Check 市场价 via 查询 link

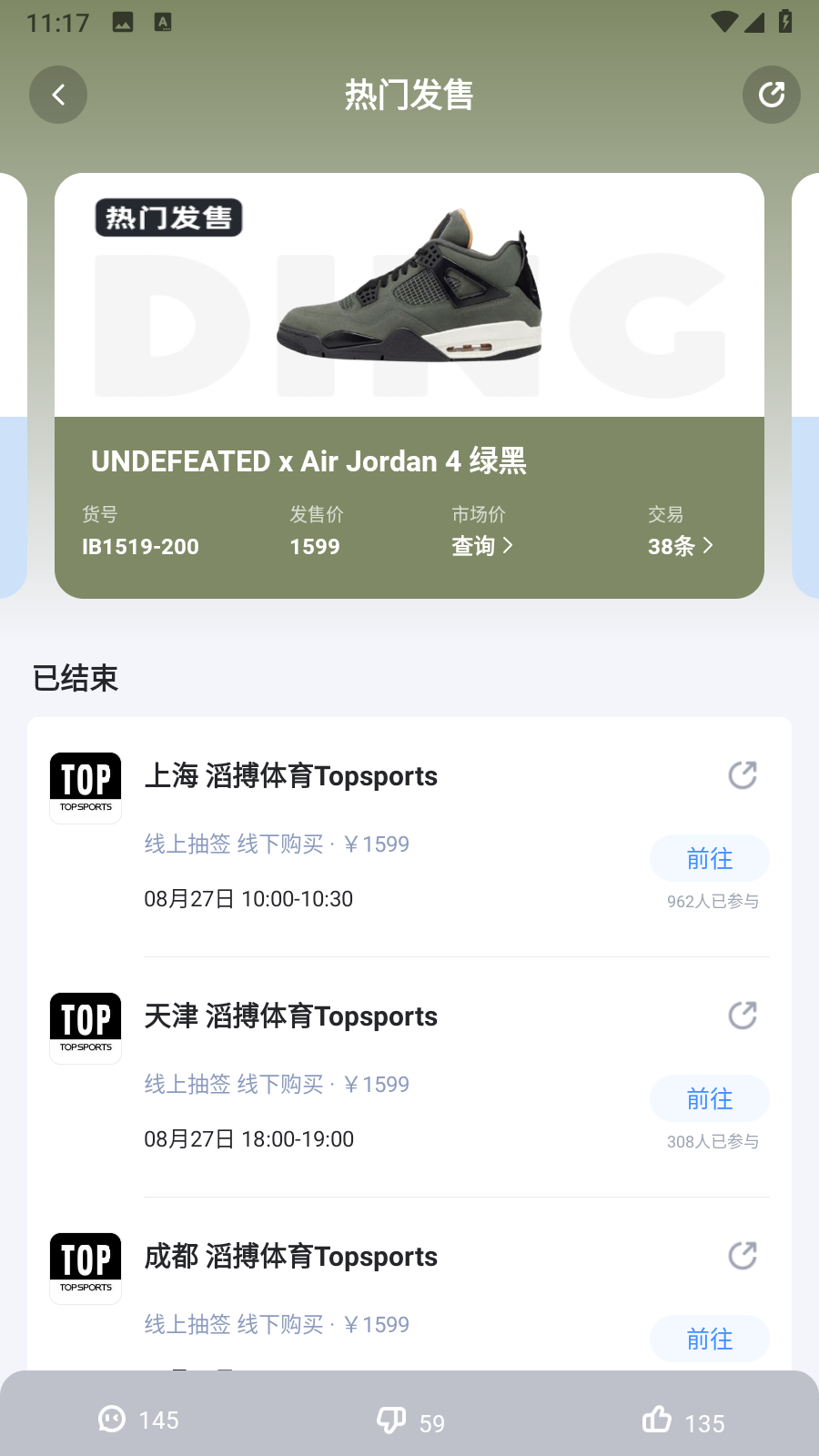(482, 546)
